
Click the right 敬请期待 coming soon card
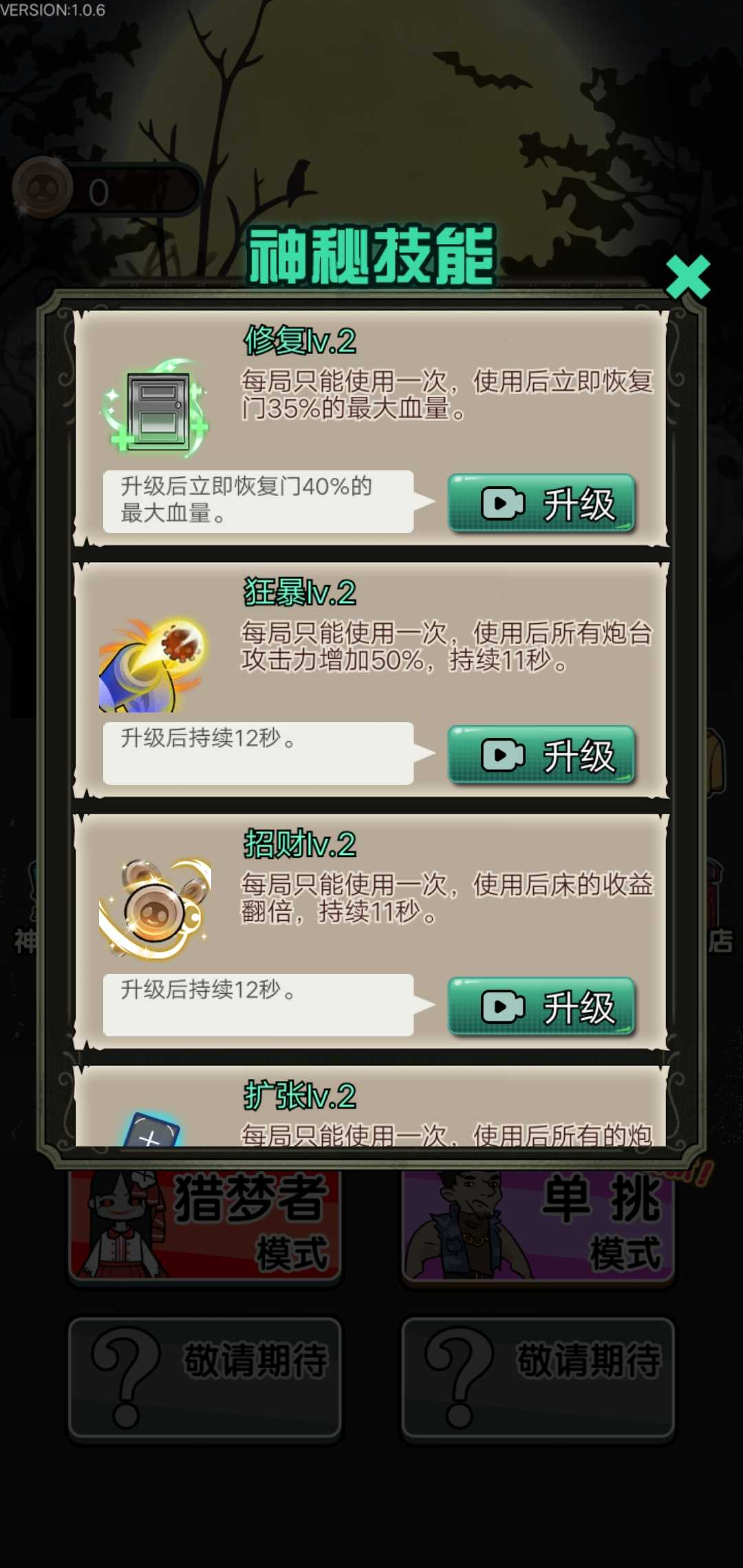[x=537, y=1380]
